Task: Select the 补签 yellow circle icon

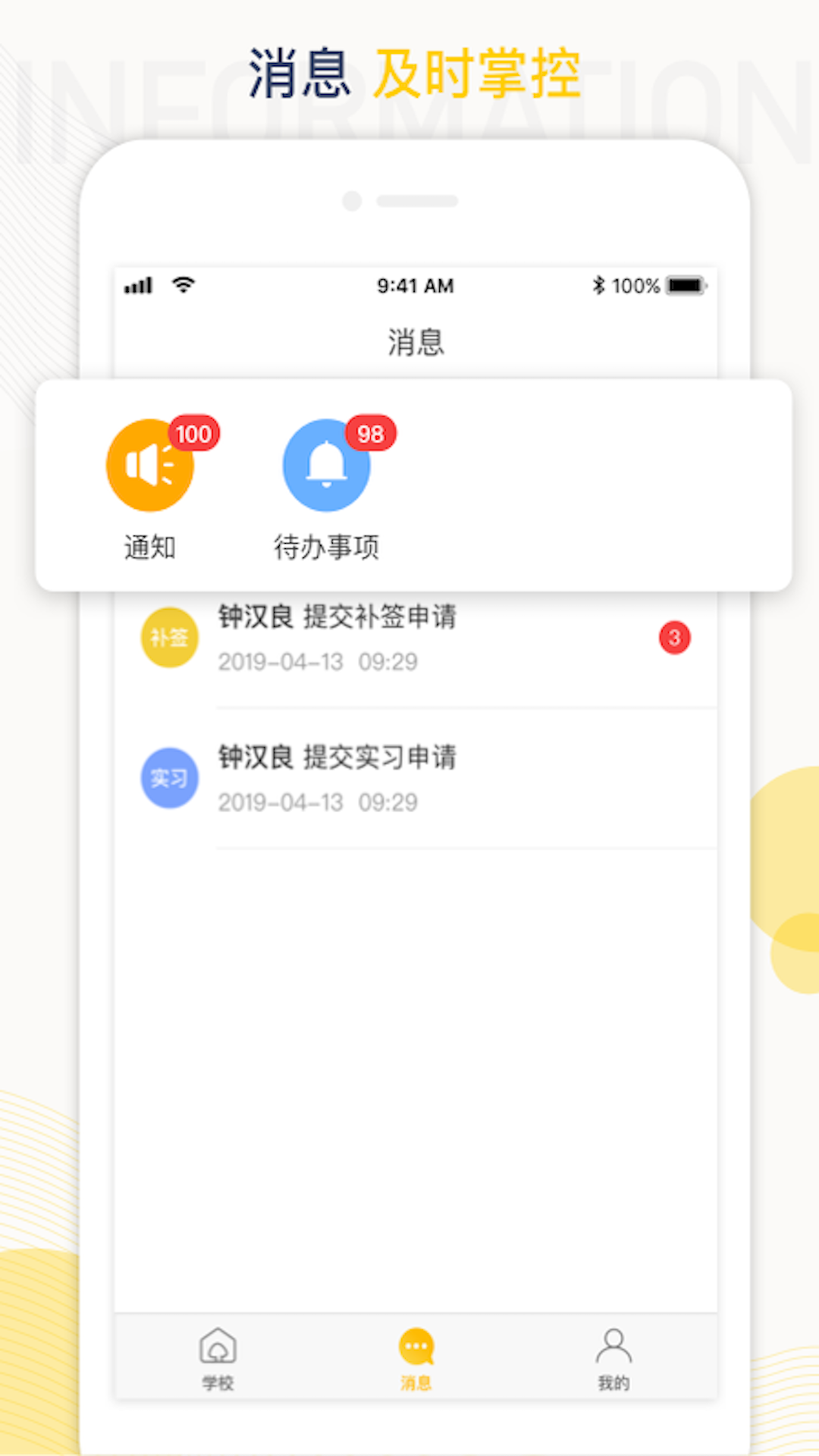Action: pyautogui.click(x=169, y=638)
